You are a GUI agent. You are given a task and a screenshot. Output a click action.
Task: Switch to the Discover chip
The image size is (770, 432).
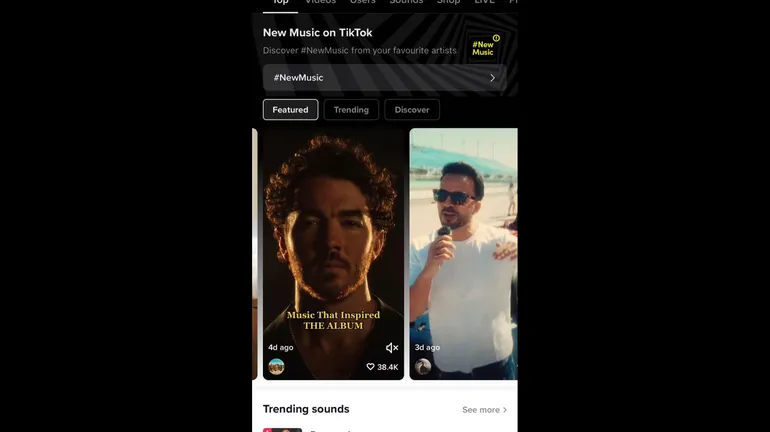(412, 110)
